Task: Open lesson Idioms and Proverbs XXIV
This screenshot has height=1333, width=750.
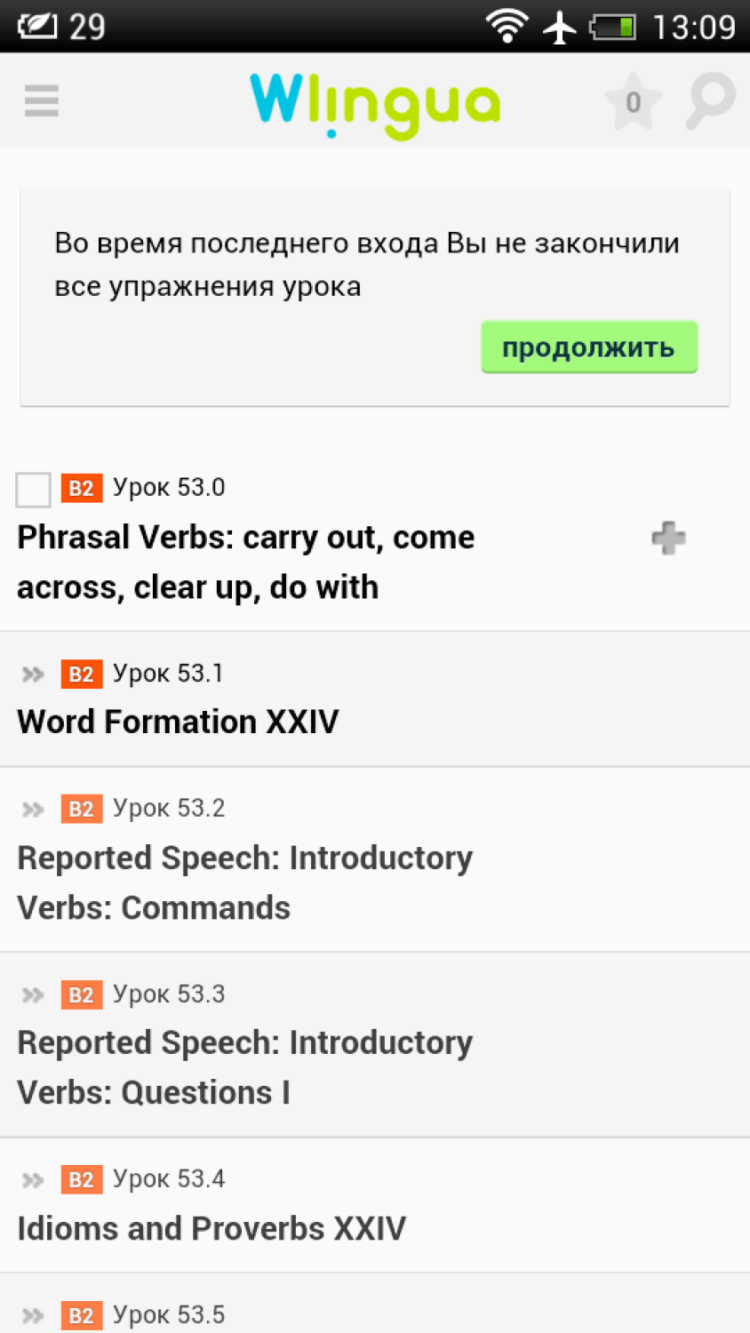Action: tap(212, 1227)
